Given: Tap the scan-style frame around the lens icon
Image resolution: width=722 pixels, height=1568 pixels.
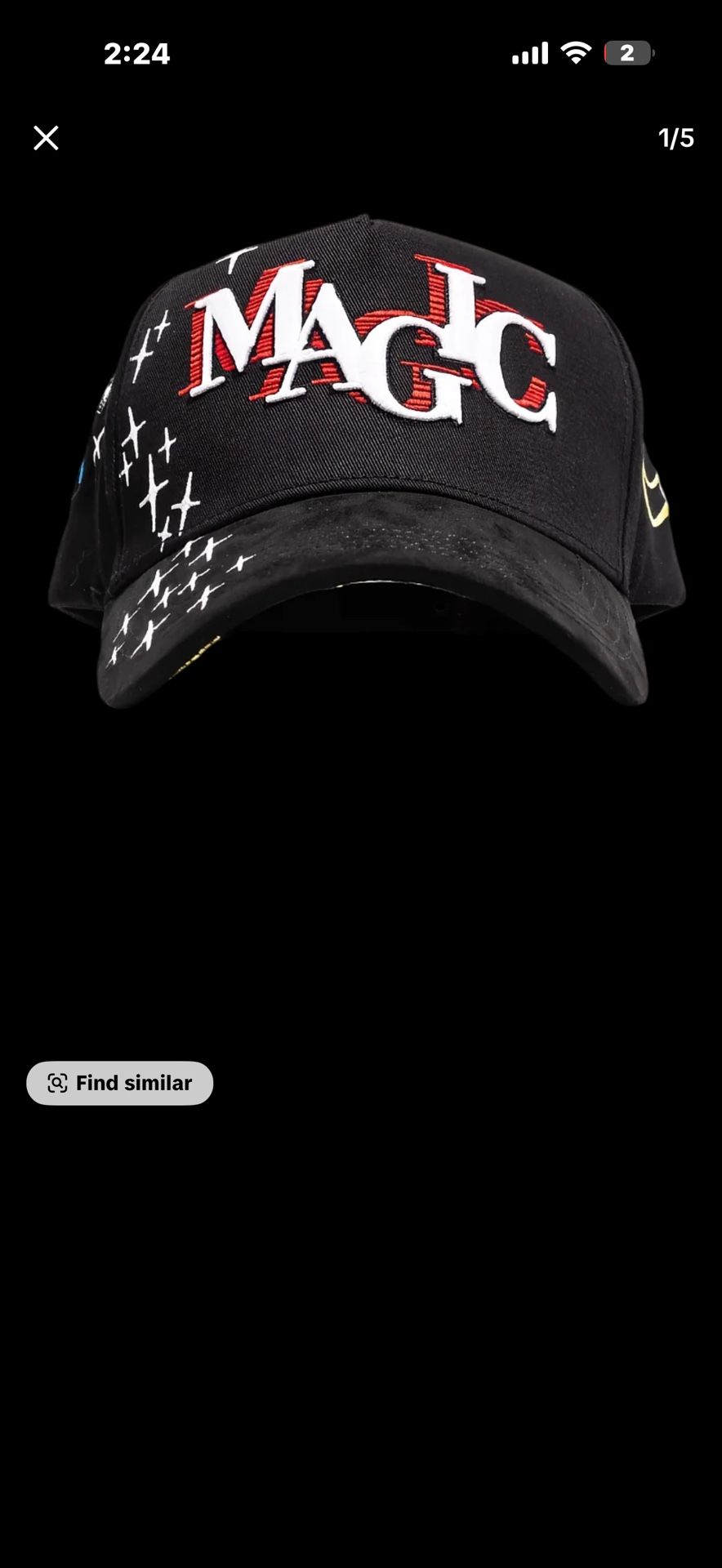Looking at the screenshot, I should (56, 1083).
